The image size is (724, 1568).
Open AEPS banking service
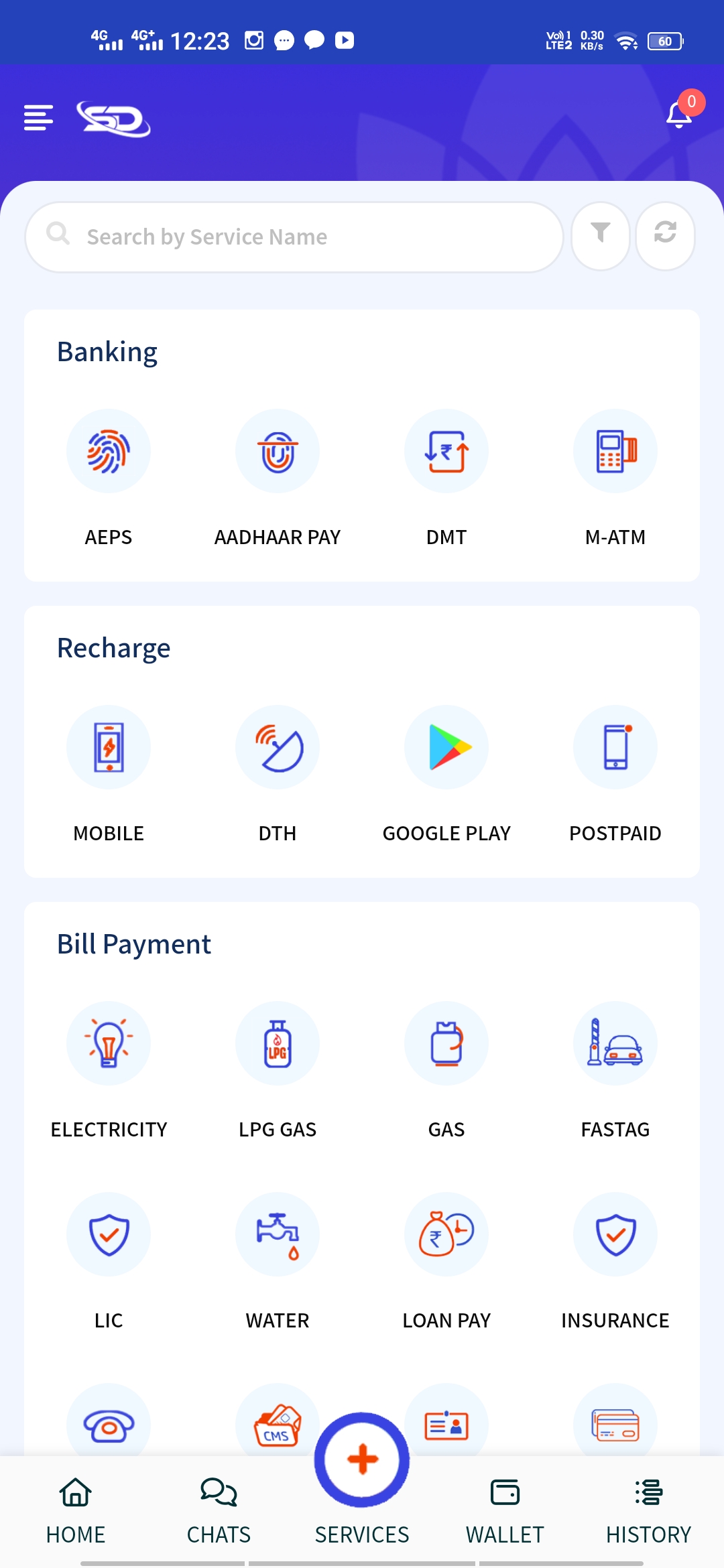point(109,451)
